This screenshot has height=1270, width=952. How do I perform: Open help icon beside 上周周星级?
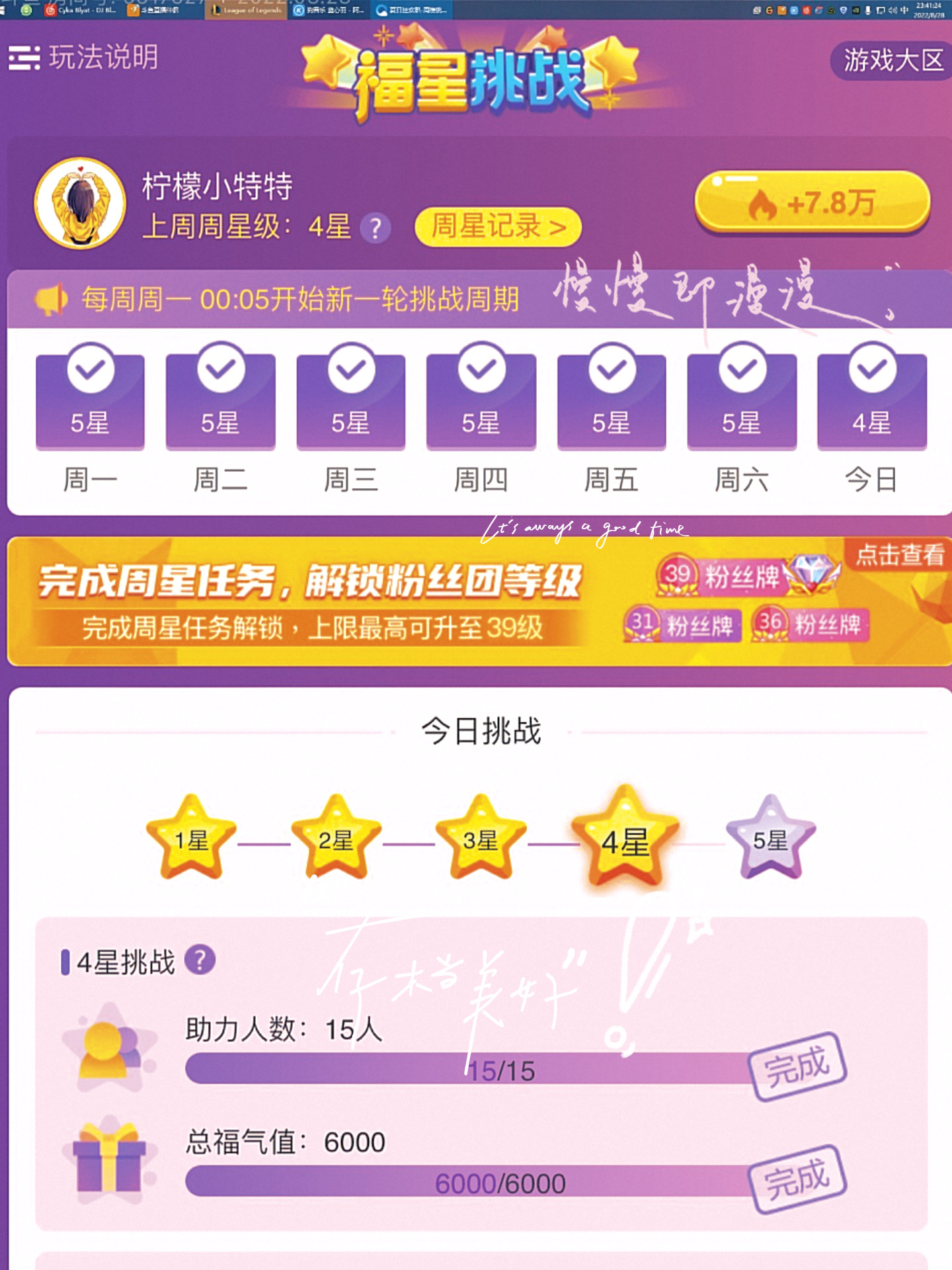coord(376,229)
